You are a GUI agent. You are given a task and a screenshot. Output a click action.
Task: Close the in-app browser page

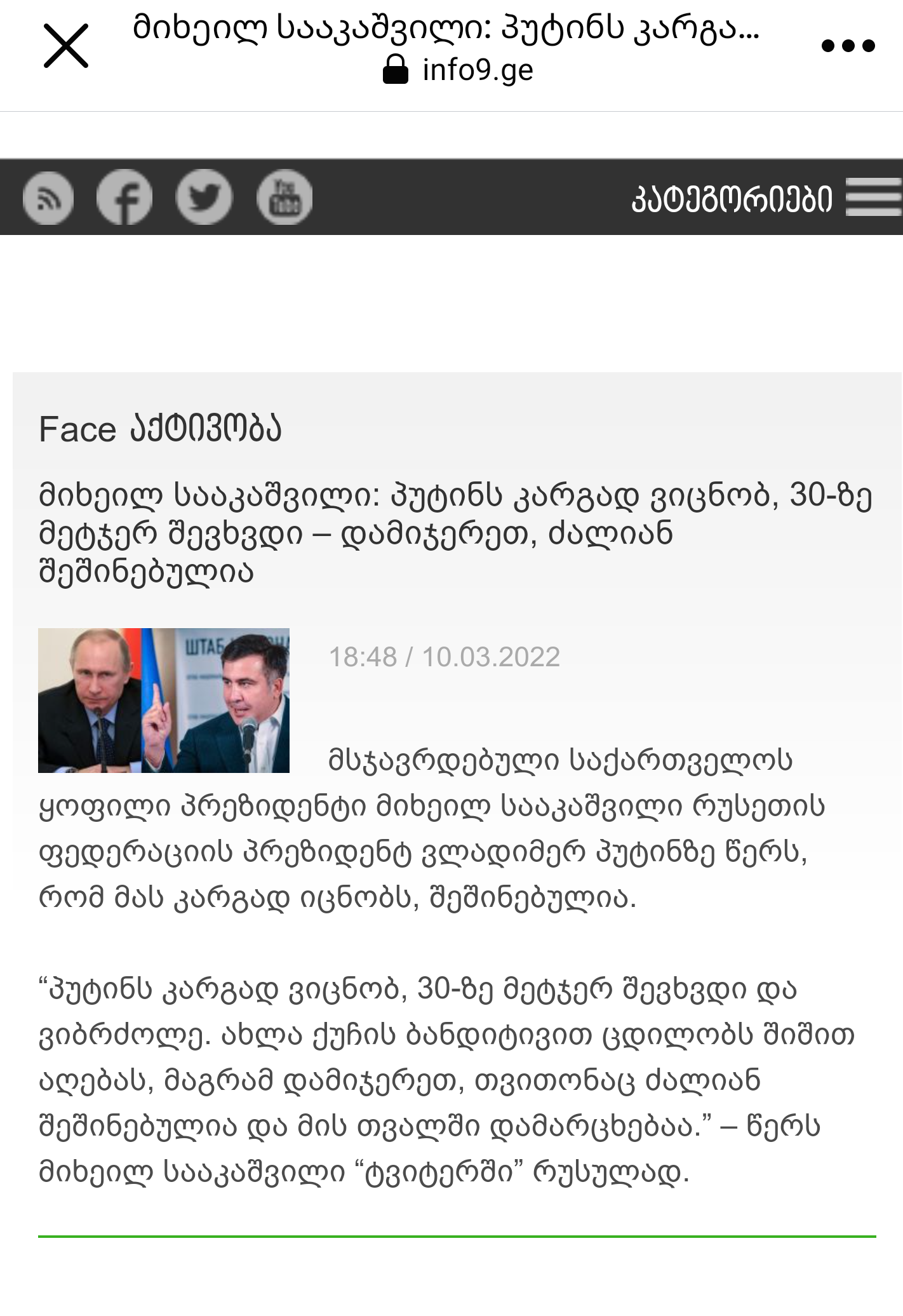click(x=66, y=46)
